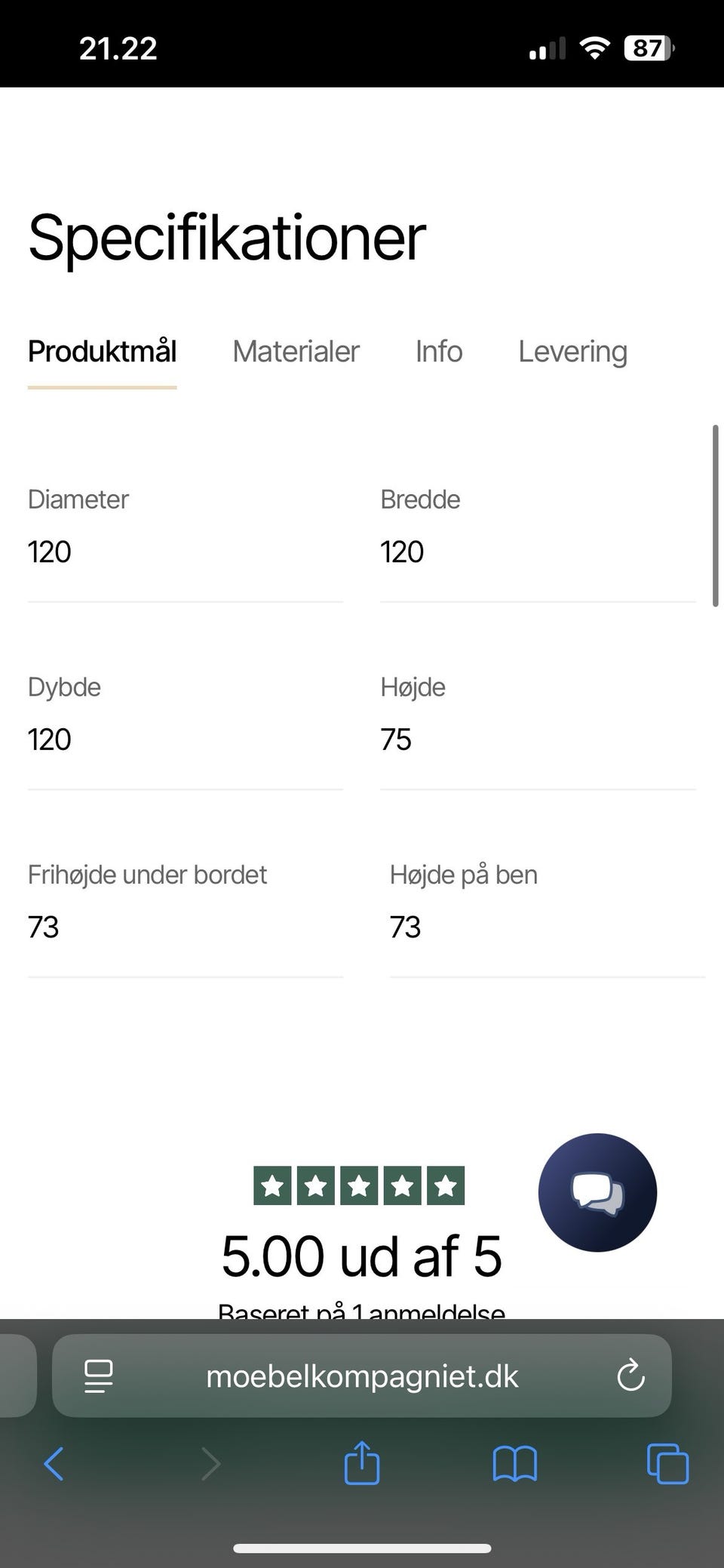Open the page settings icon in address bar
The image size is (724, 1568).
pyautogui.click(x=98, y=1376)
